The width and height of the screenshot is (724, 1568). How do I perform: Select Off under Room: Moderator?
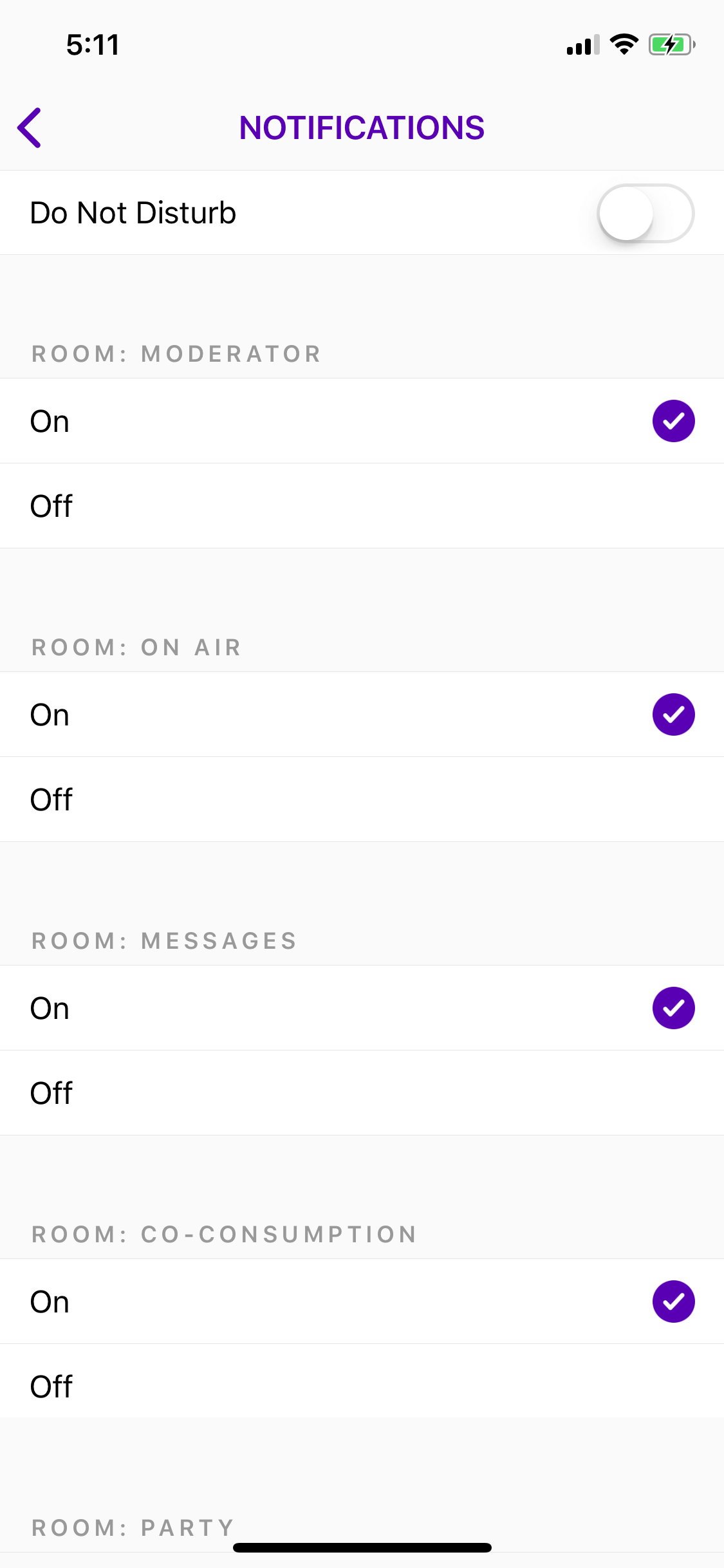[x=362, y=506]
